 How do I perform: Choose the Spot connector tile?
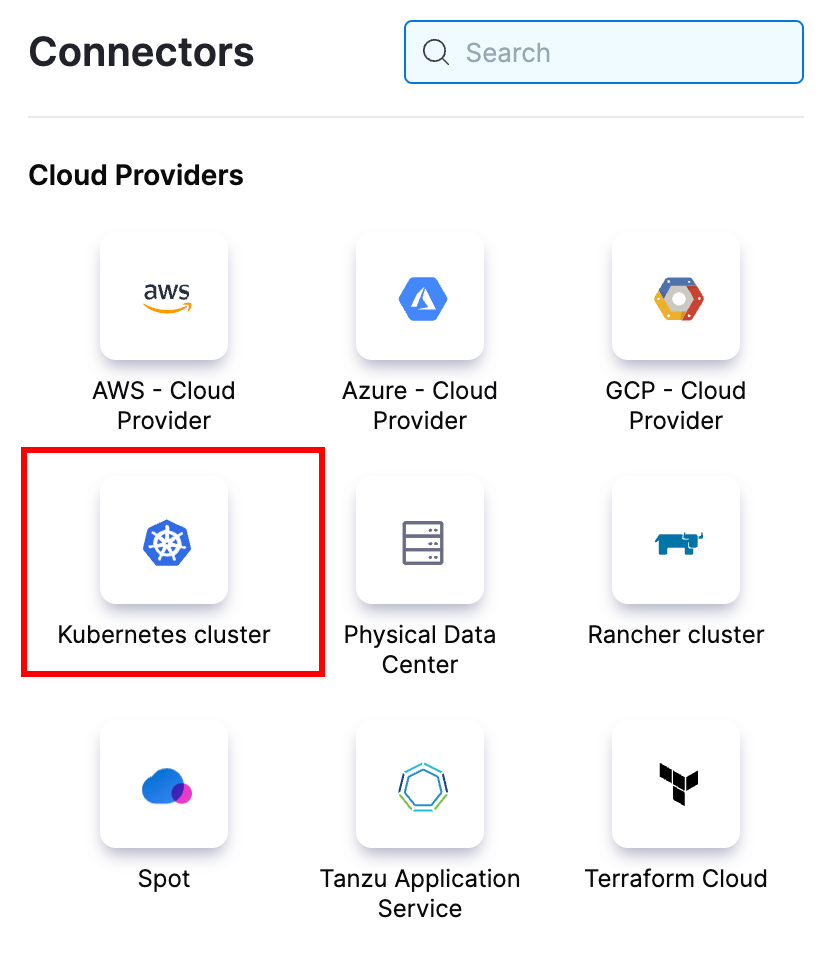(x=164, y=785)
